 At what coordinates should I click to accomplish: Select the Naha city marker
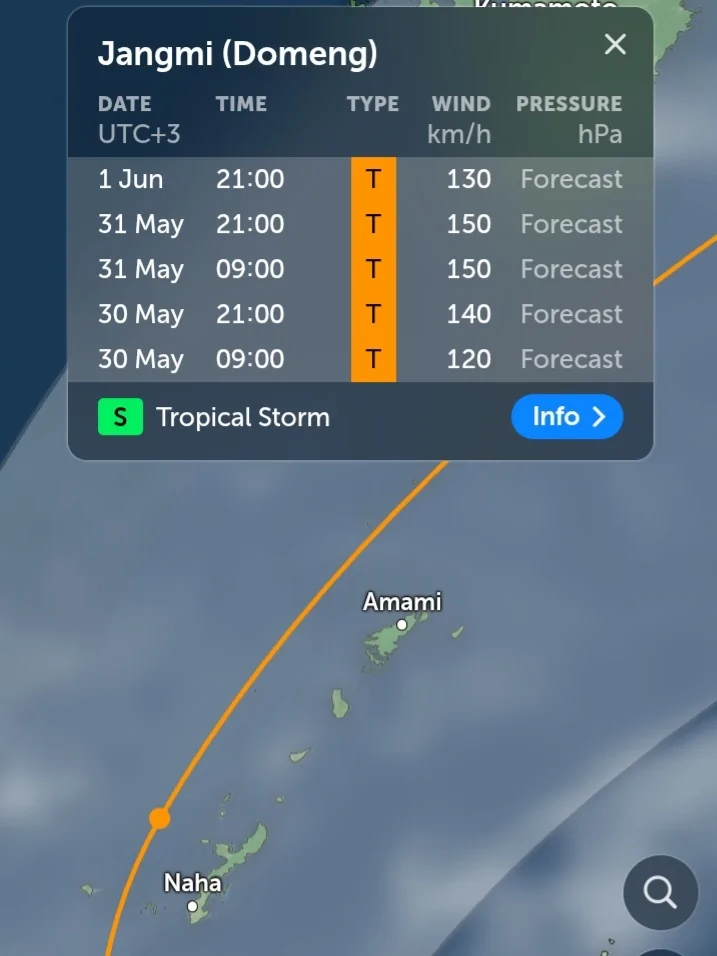192,906
